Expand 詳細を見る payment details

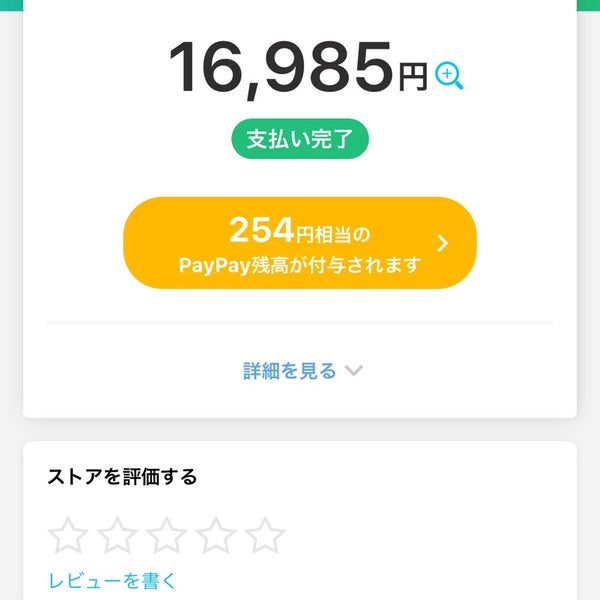[302, 371]
